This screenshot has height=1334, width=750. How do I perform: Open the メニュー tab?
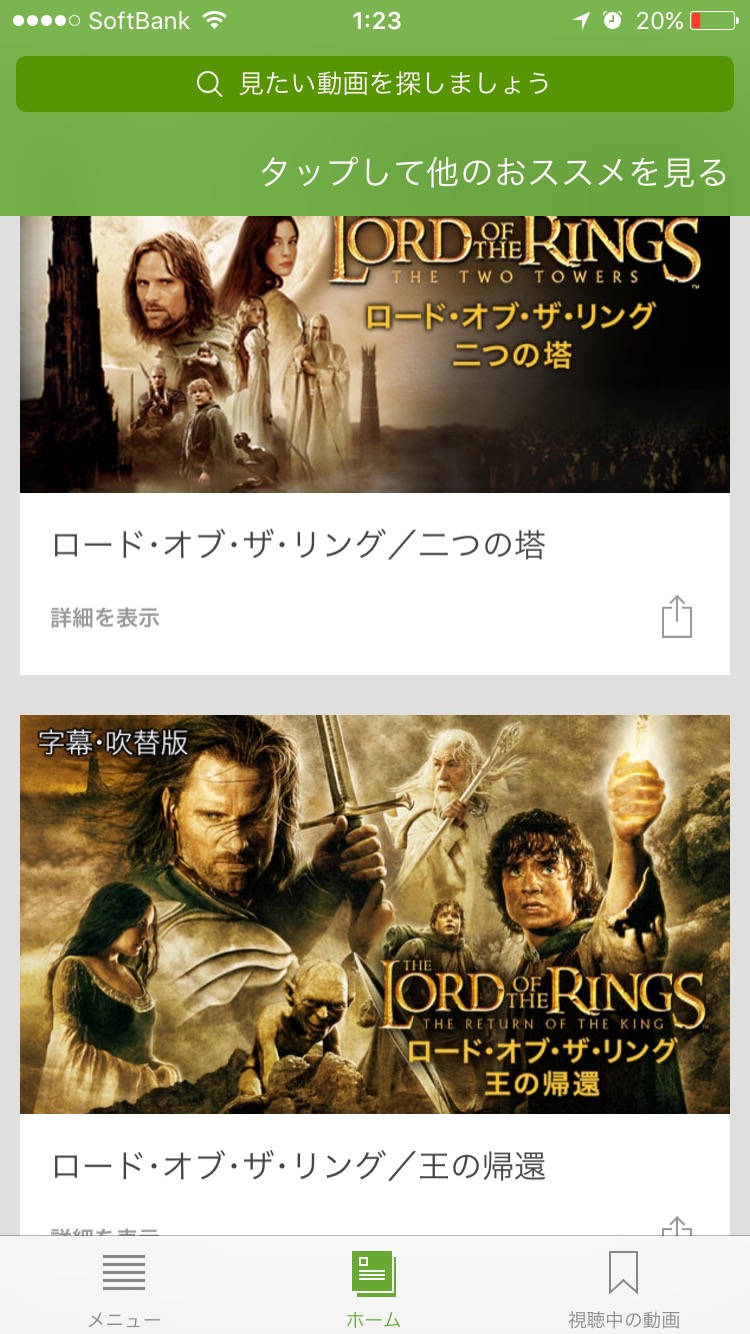coord(124,1289)
